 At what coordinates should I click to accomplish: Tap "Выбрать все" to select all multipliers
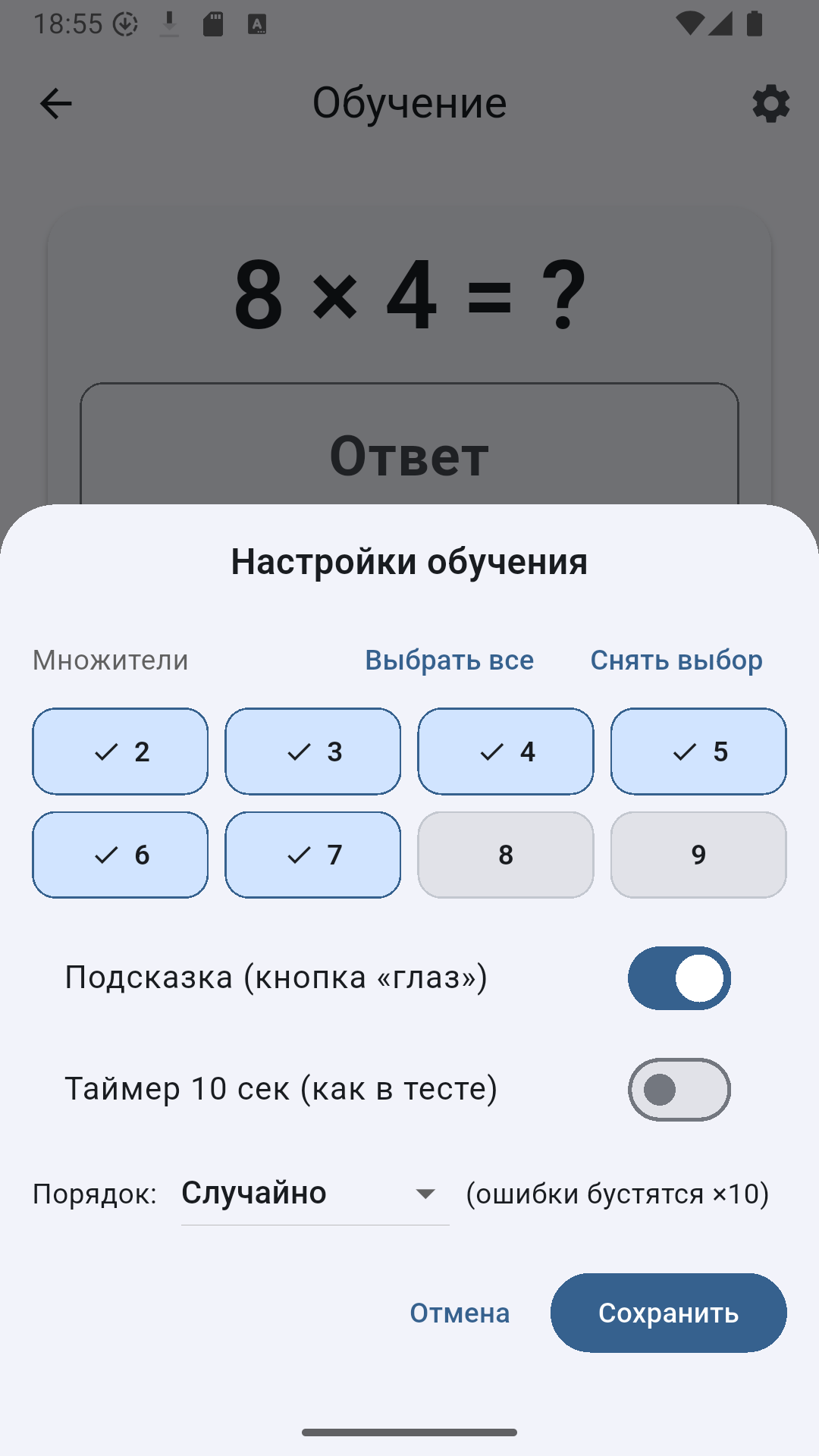coord(449,660)
